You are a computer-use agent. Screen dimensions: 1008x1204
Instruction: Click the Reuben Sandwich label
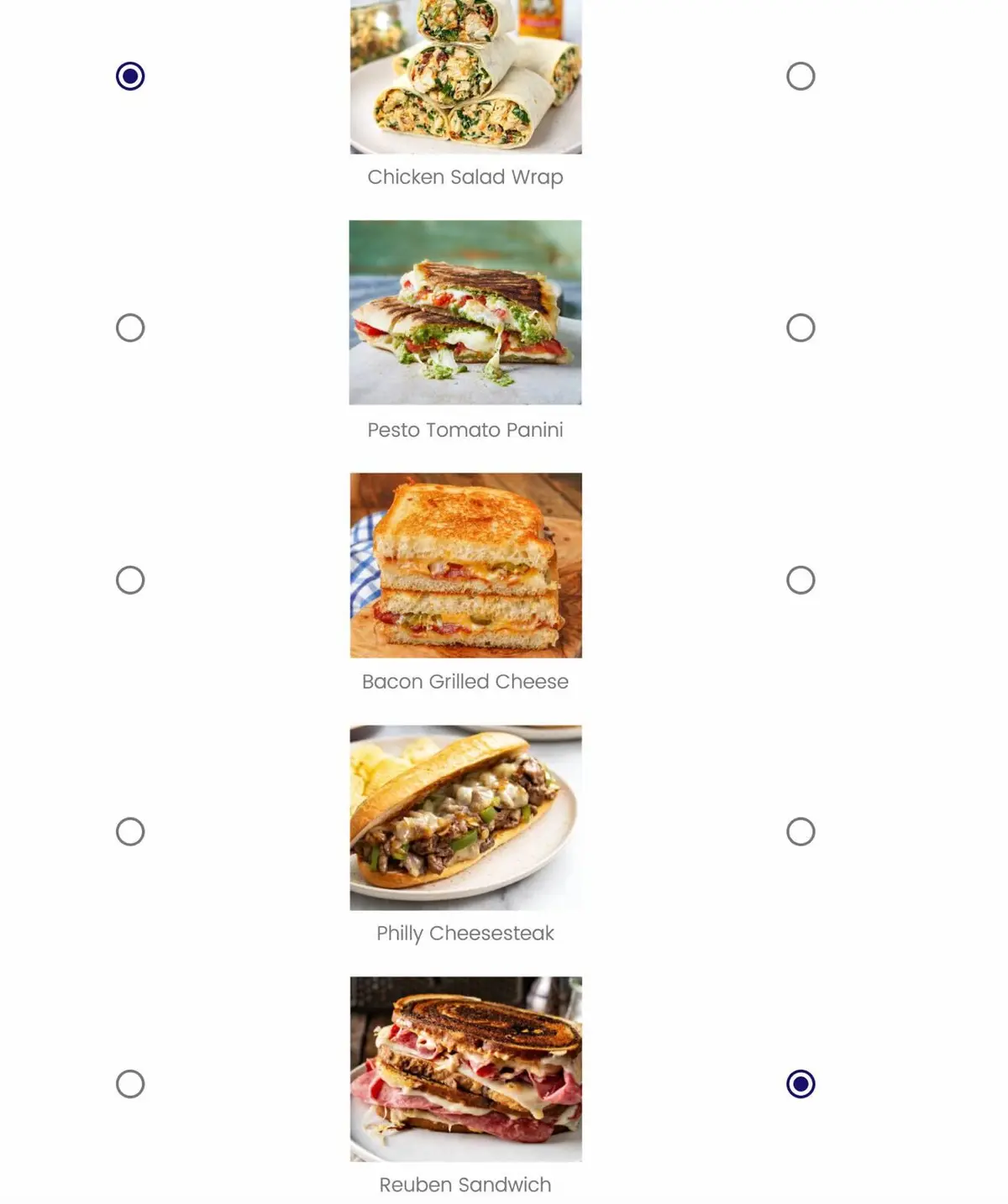(x=465, y=1185)
